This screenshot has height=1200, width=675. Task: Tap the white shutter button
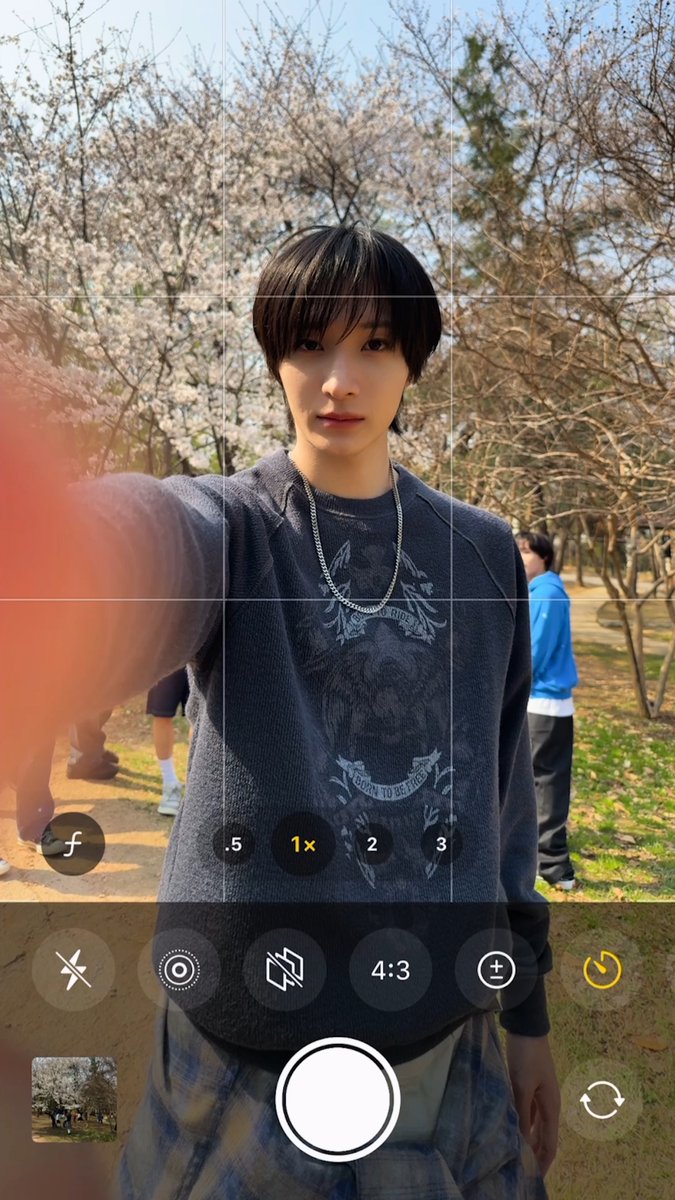tap(338, 1099)
